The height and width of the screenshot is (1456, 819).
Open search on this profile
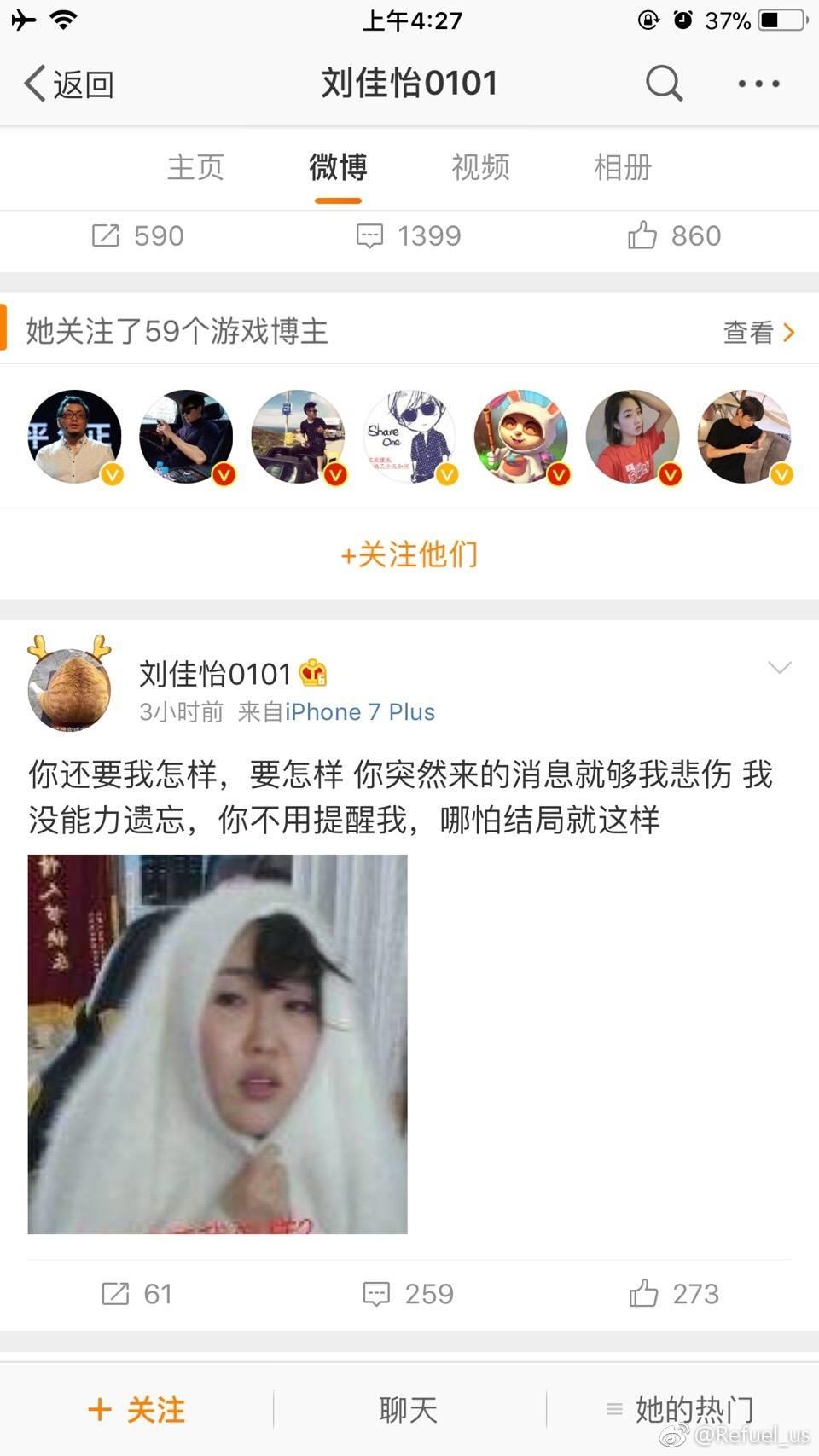(x=664, y=84)
